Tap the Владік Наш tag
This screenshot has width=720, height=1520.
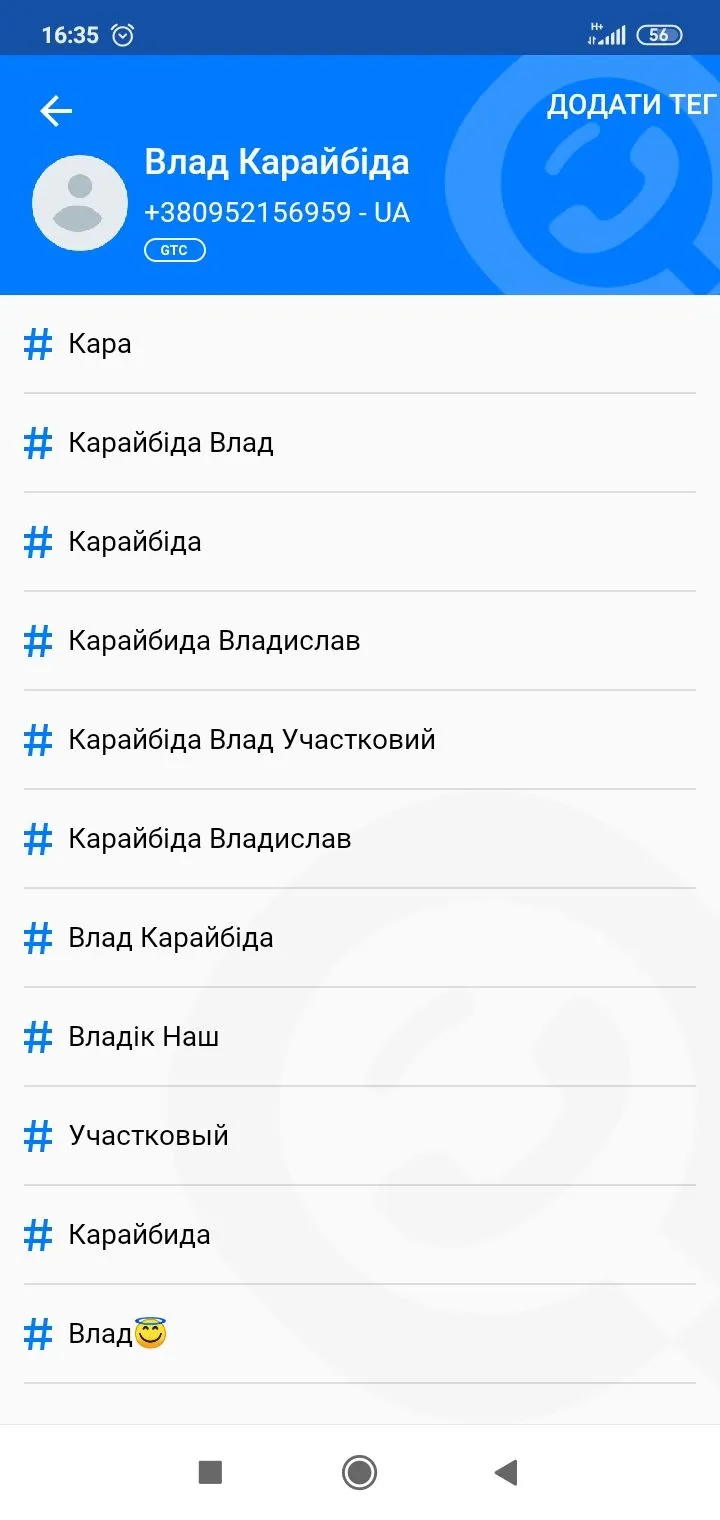(x=143, y=1037)
